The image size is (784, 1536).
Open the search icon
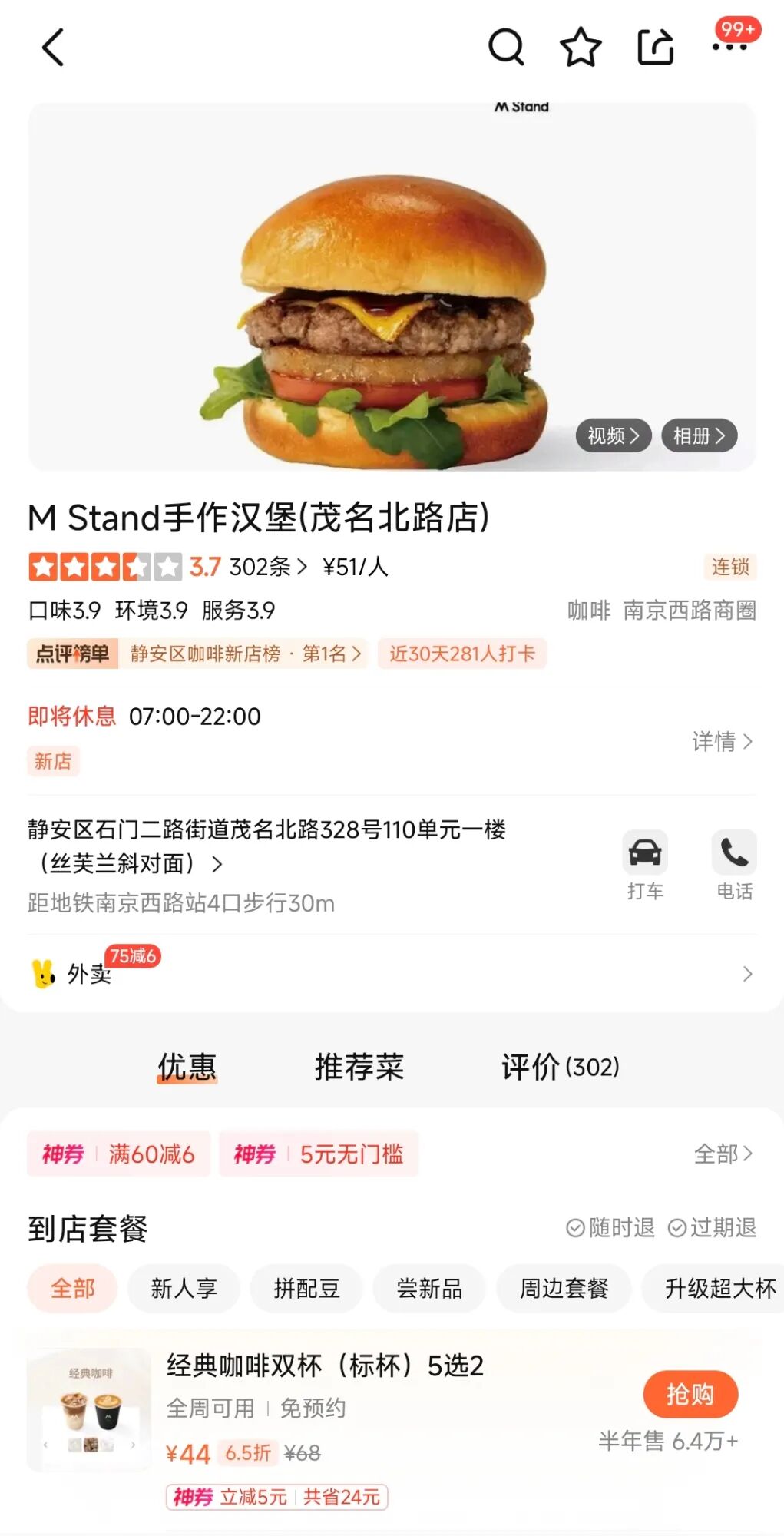(506, 48)
